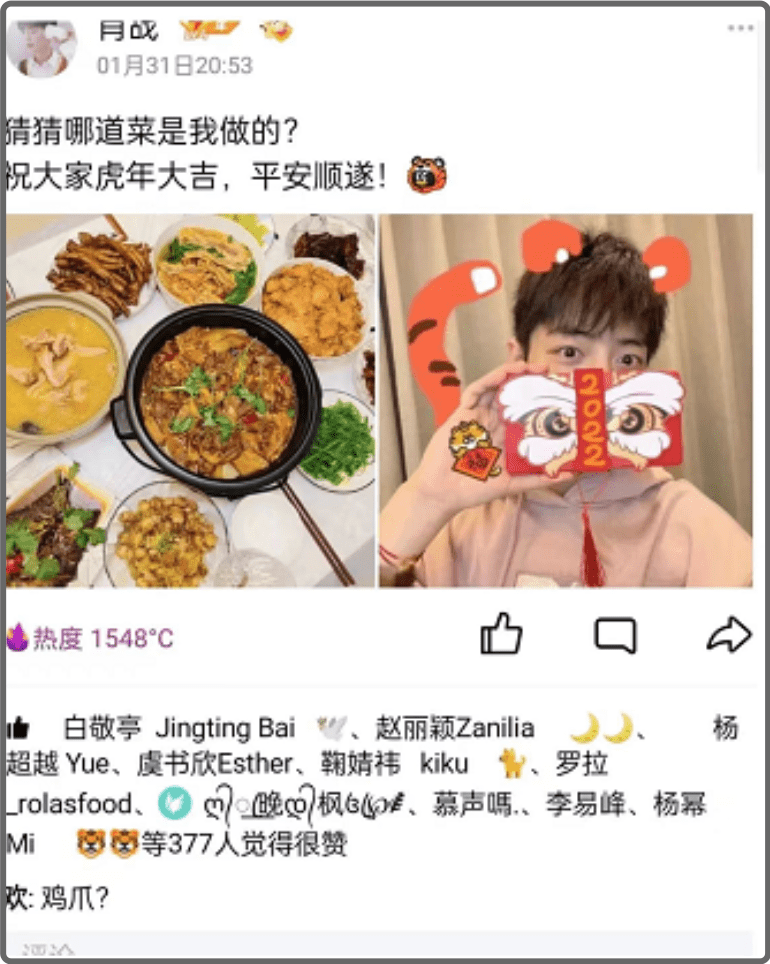
Task: Open the comments bubble icon
Action: [x=618, y=633]
